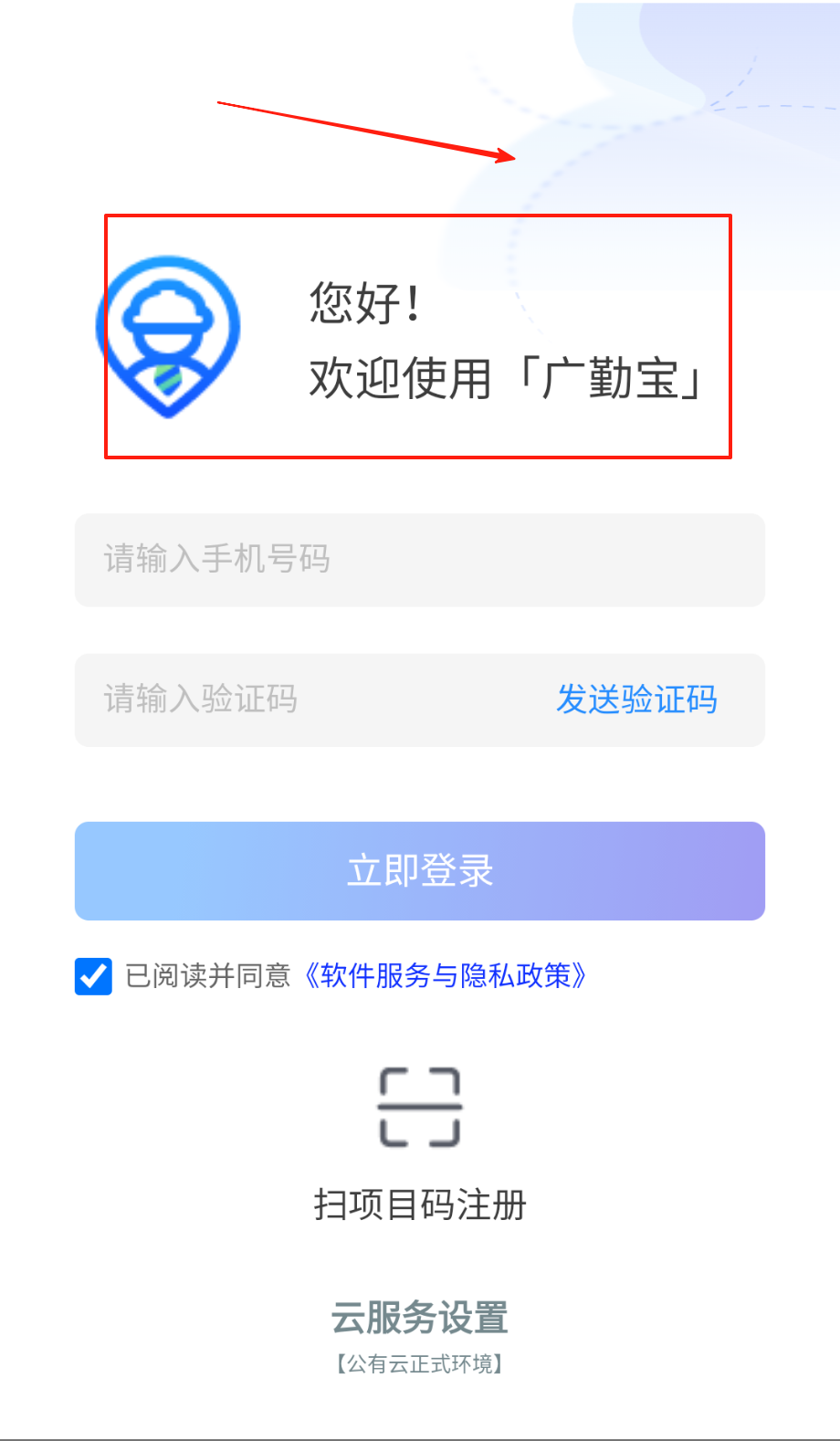The height and width of the screenshot is (1441, 840).
Task: Focus the verification code field
Action: tap(310, 699)
